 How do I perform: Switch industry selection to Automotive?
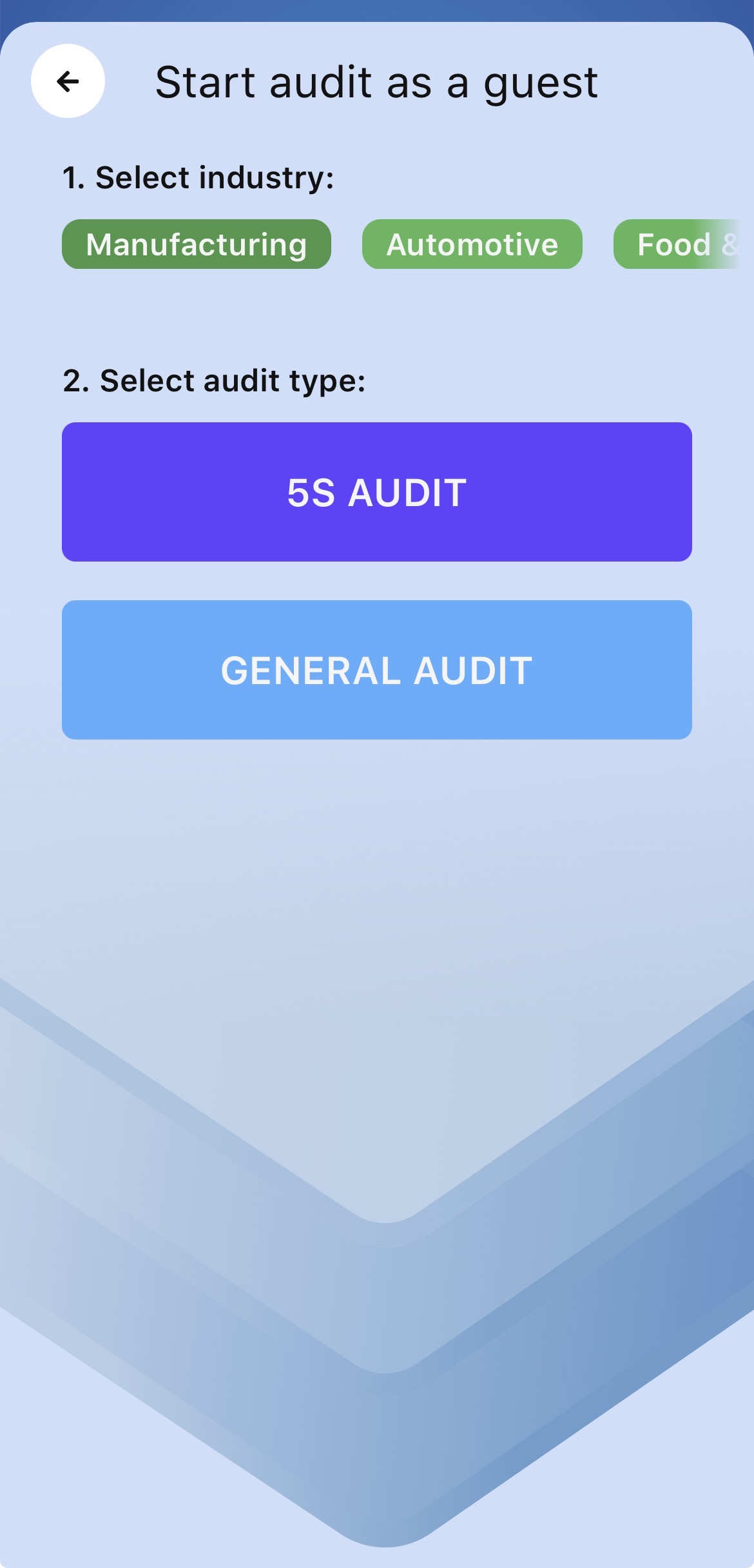coord(472,244)
